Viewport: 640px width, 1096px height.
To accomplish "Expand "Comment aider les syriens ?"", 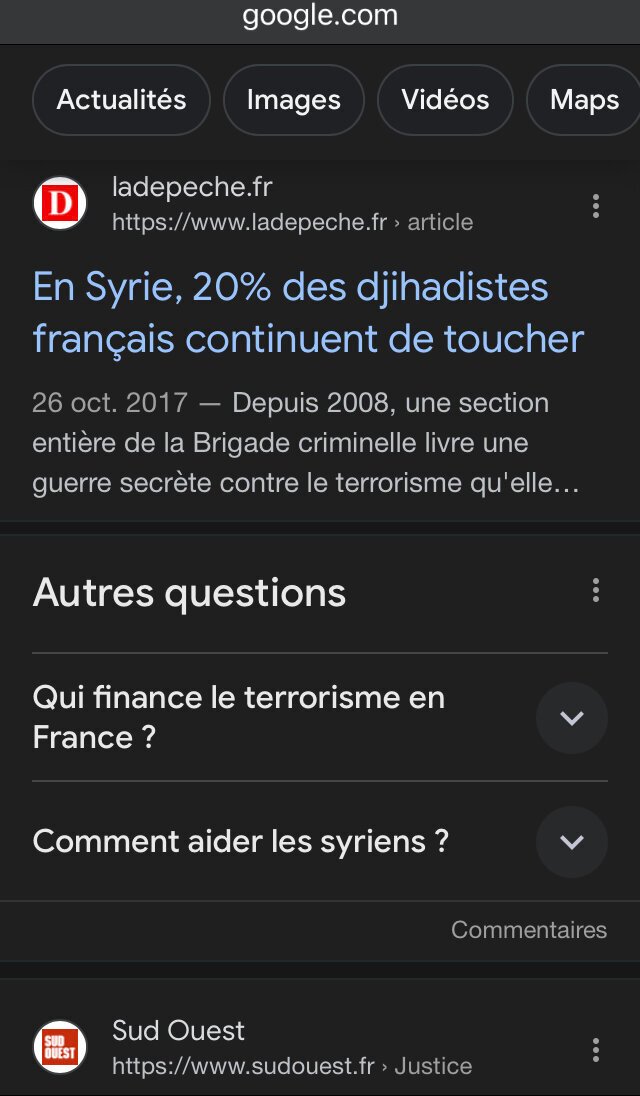I will pyautogui.click(x=571, y=842).
